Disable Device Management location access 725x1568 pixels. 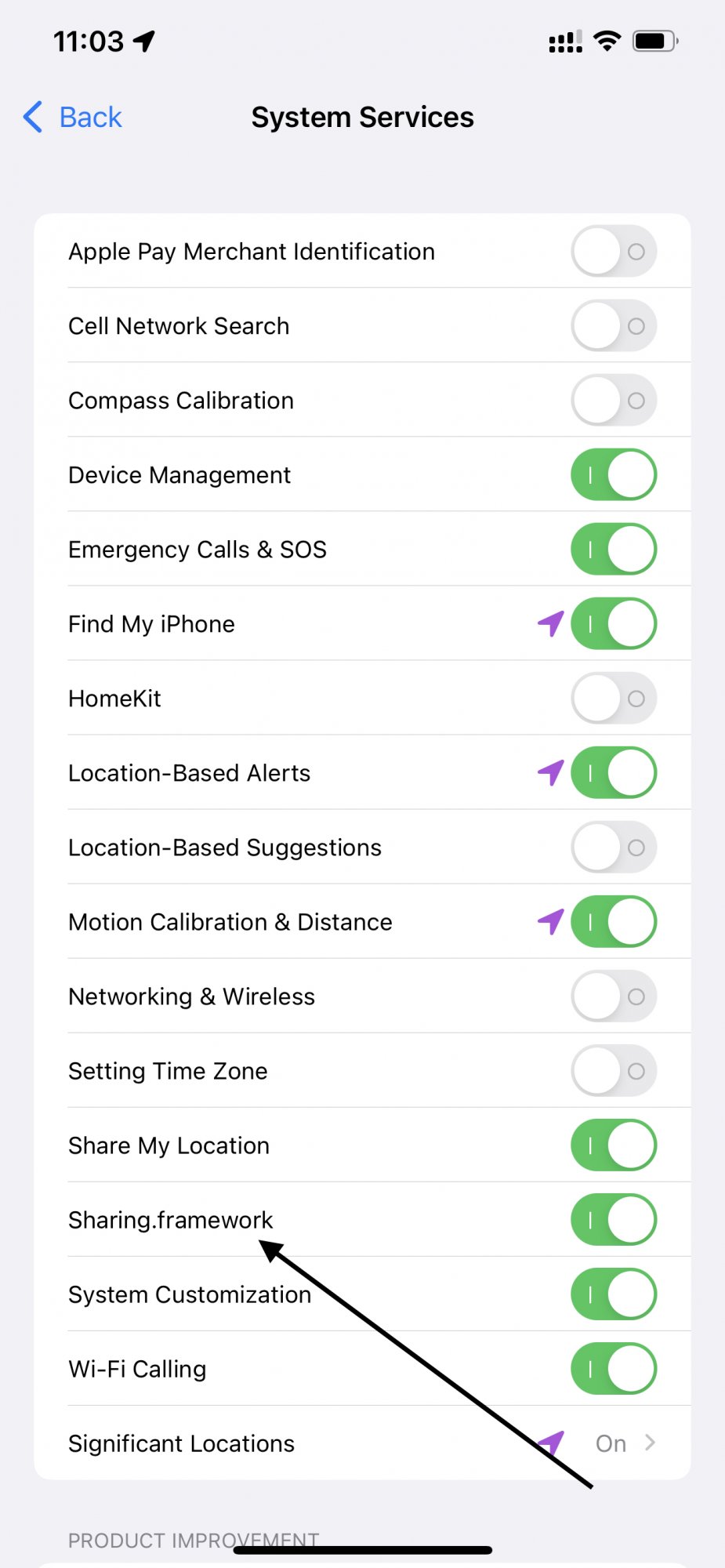614,475
